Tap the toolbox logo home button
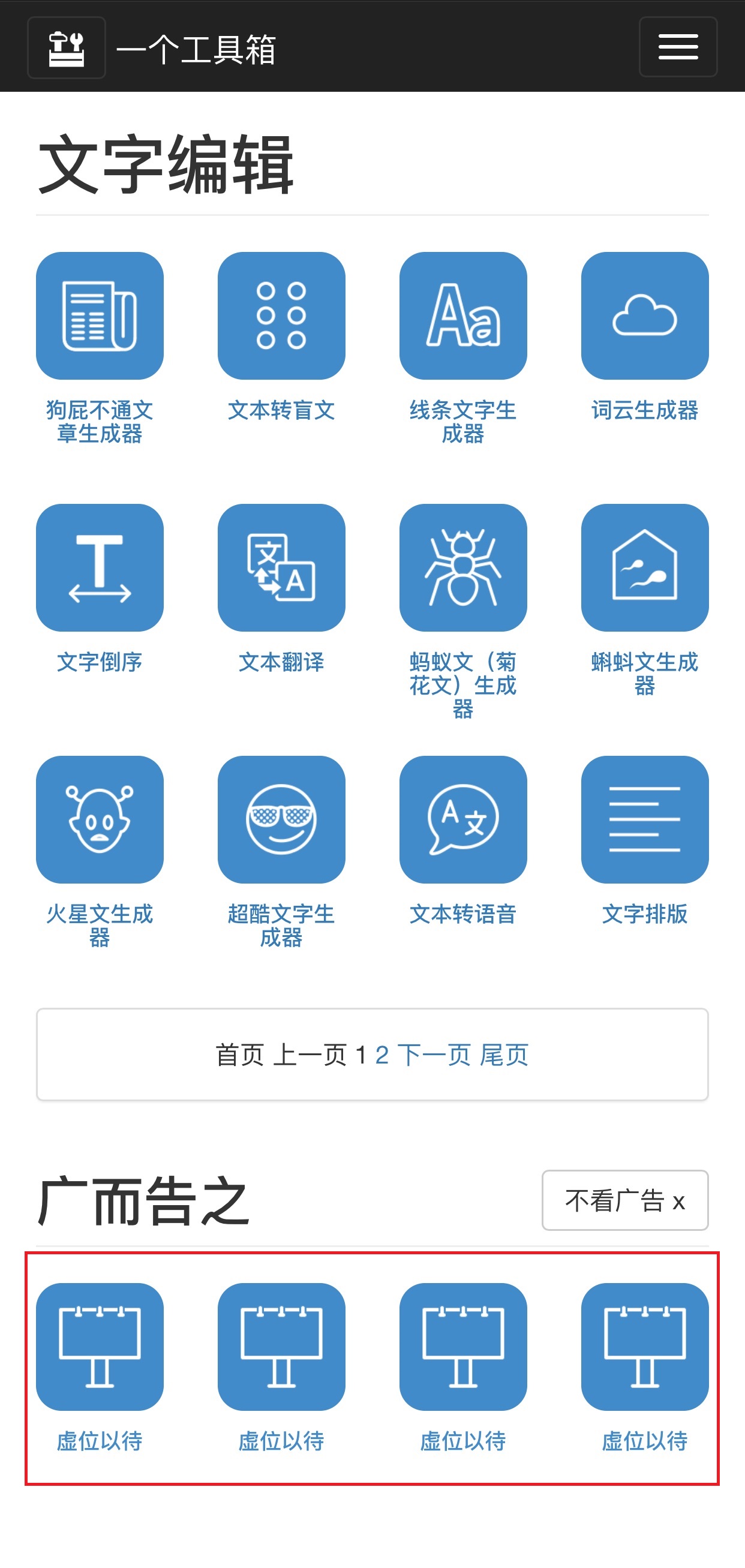 point(67,47)
